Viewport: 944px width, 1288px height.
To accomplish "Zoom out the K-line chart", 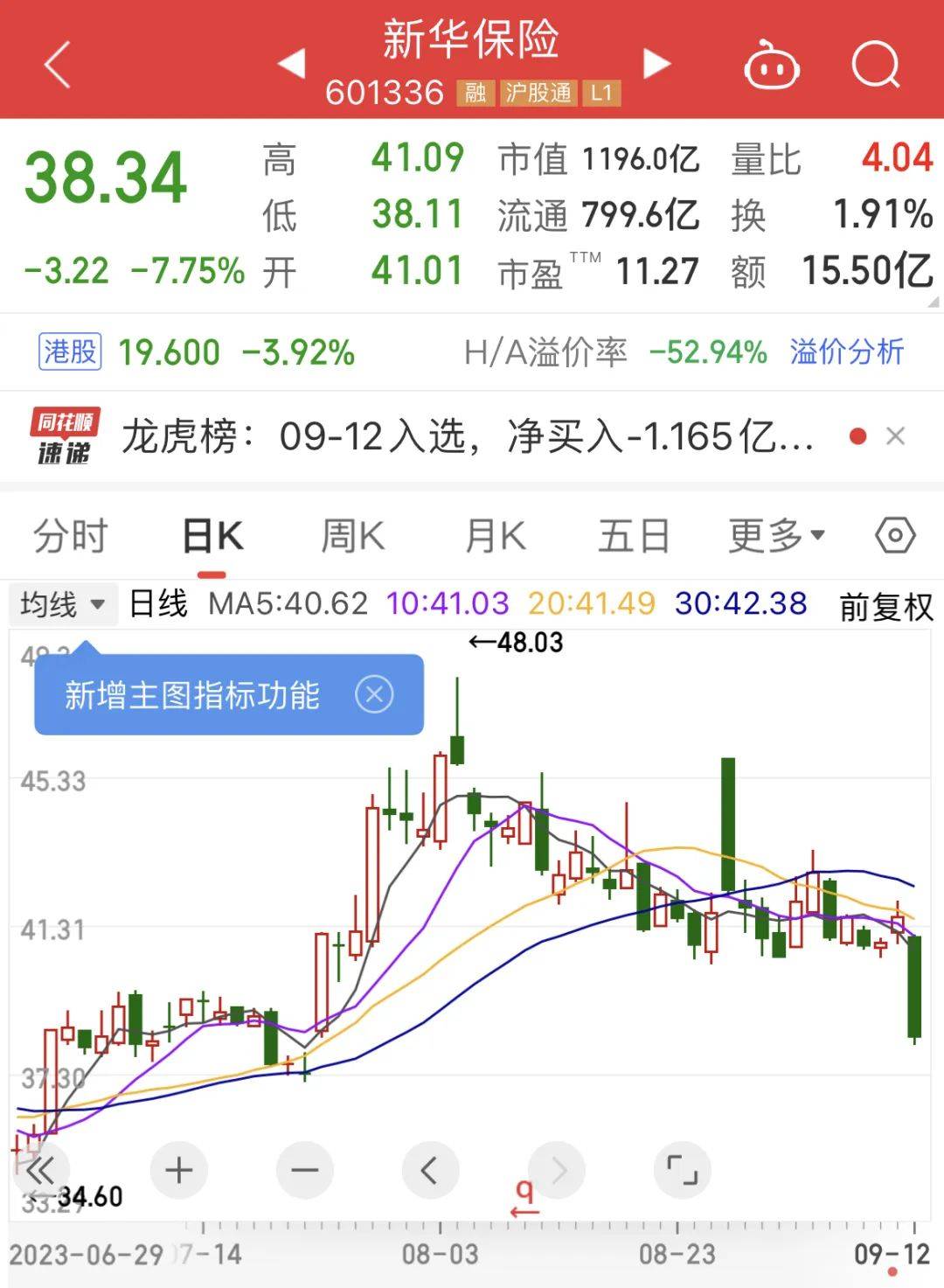I will pyautogui.click(x=304, y=1170).
